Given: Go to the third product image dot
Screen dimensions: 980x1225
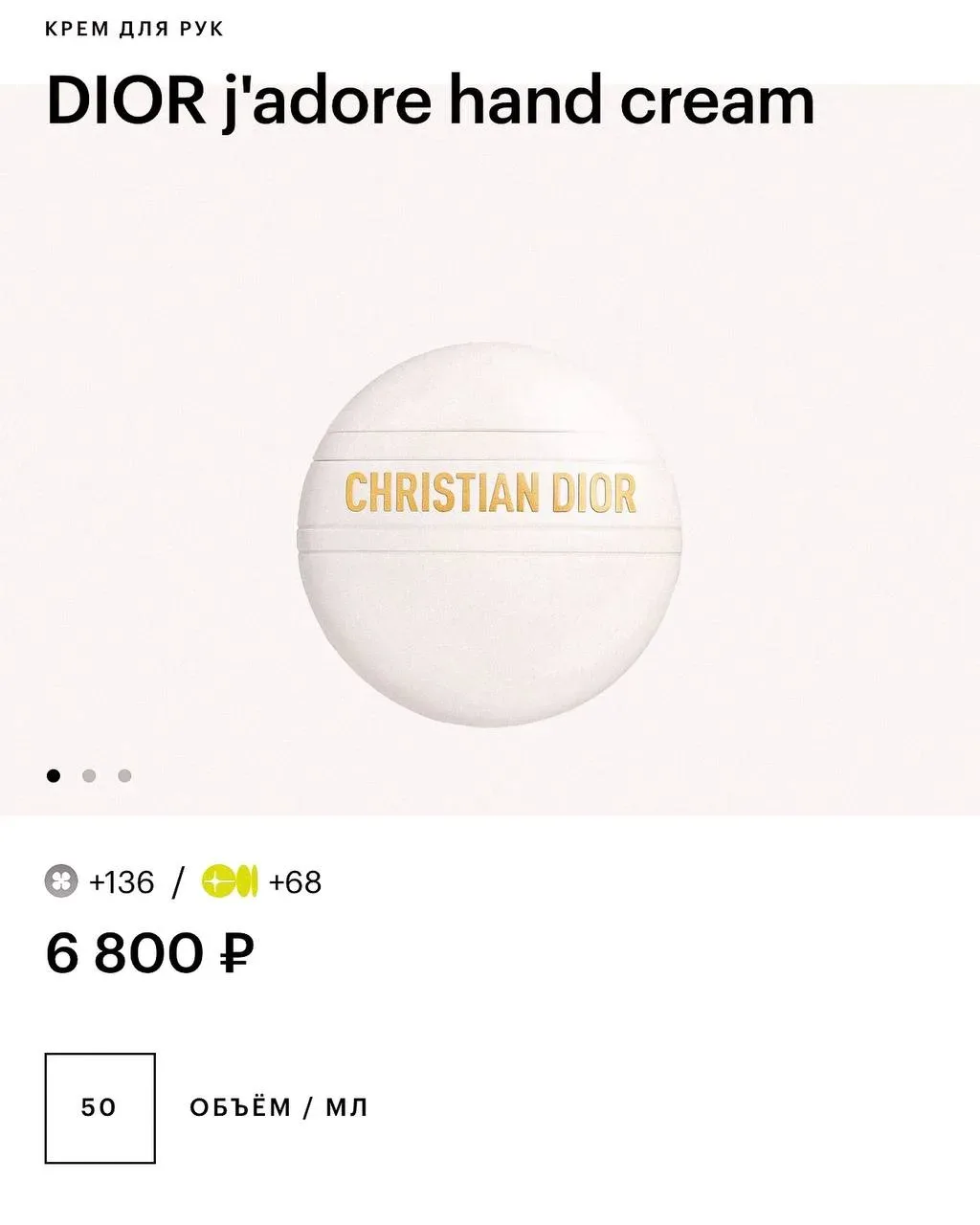Looking at the screenshot, I should [x=124, y=775].
